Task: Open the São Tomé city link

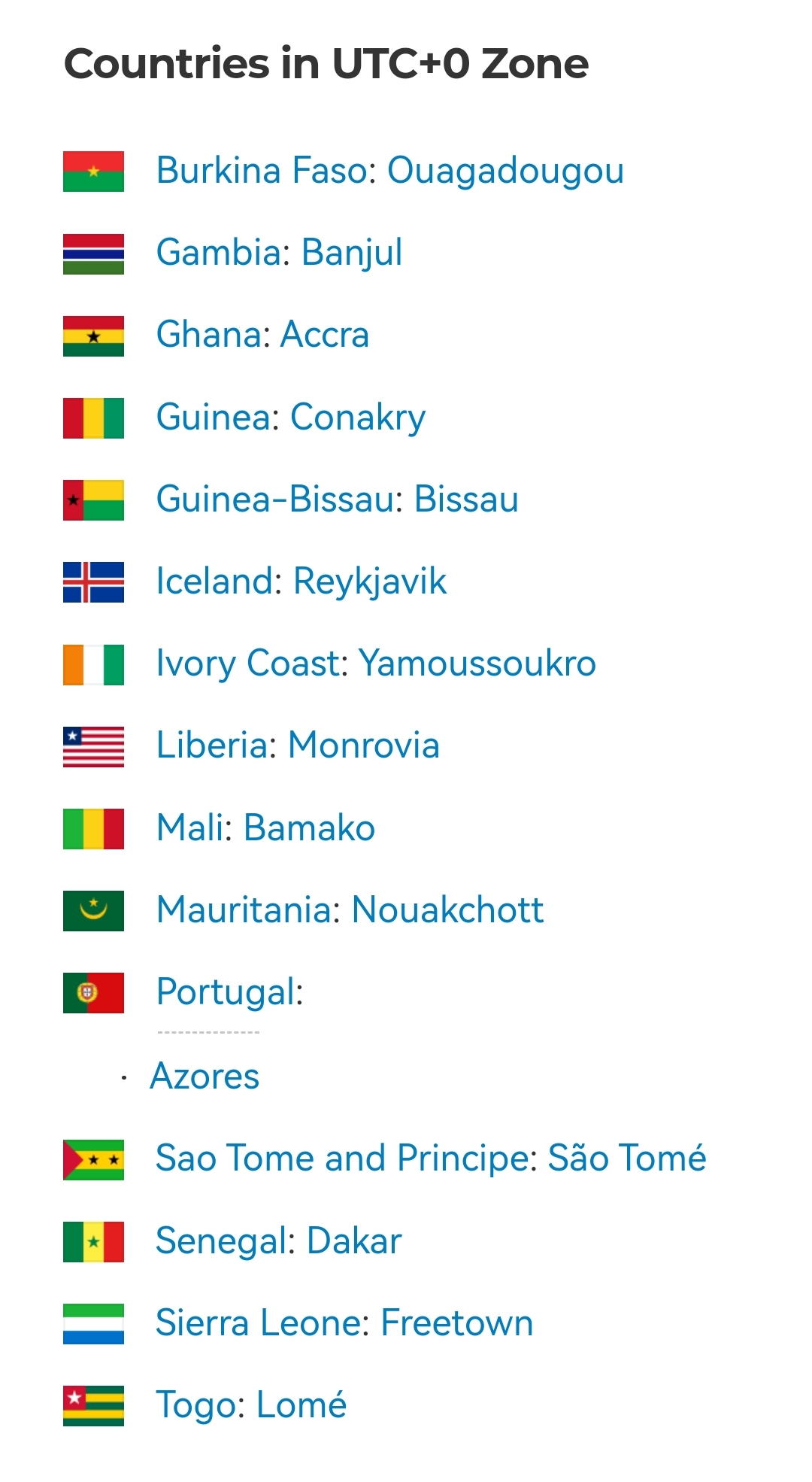Action: [627, 1159]
